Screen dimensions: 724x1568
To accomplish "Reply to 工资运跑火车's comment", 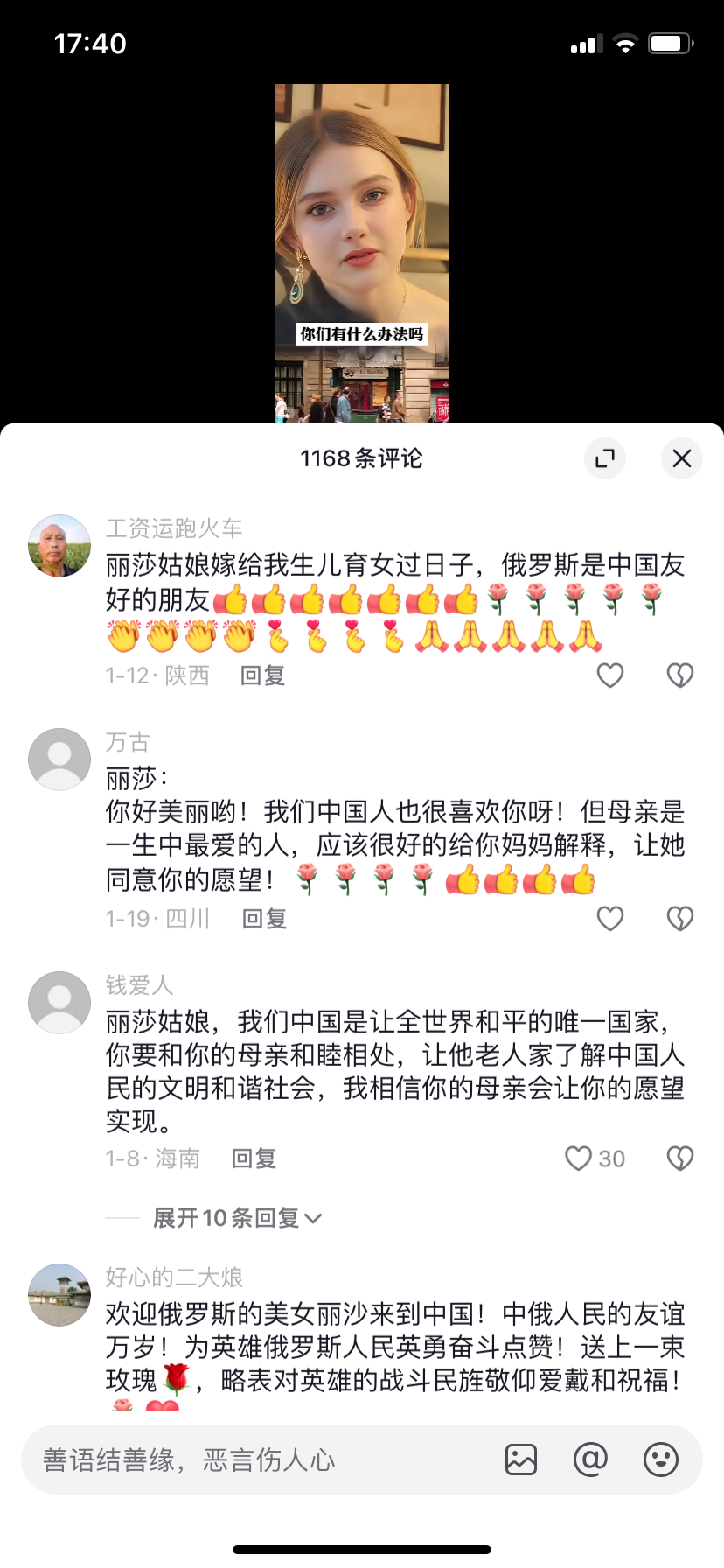I will click(x=262, y=675).
